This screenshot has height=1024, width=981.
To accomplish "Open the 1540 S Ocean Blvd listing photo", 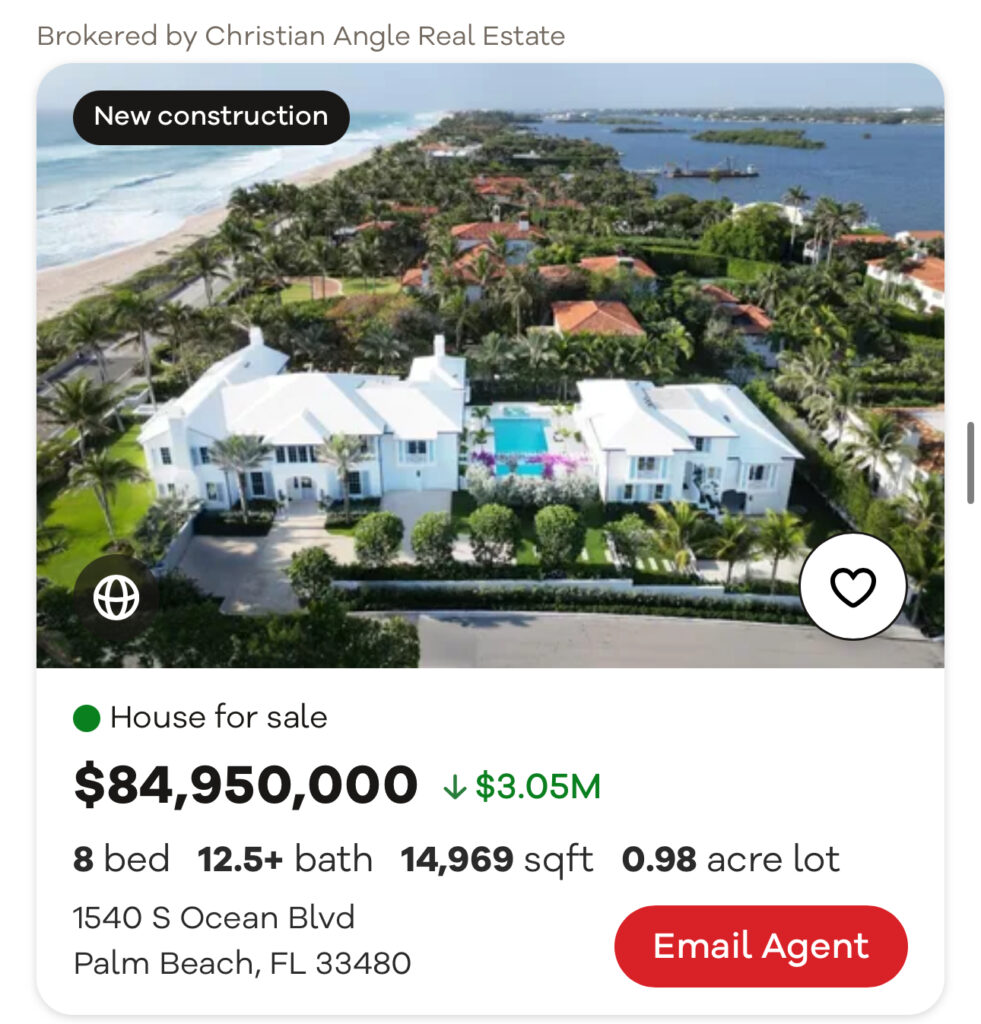I will click(490, 380).
